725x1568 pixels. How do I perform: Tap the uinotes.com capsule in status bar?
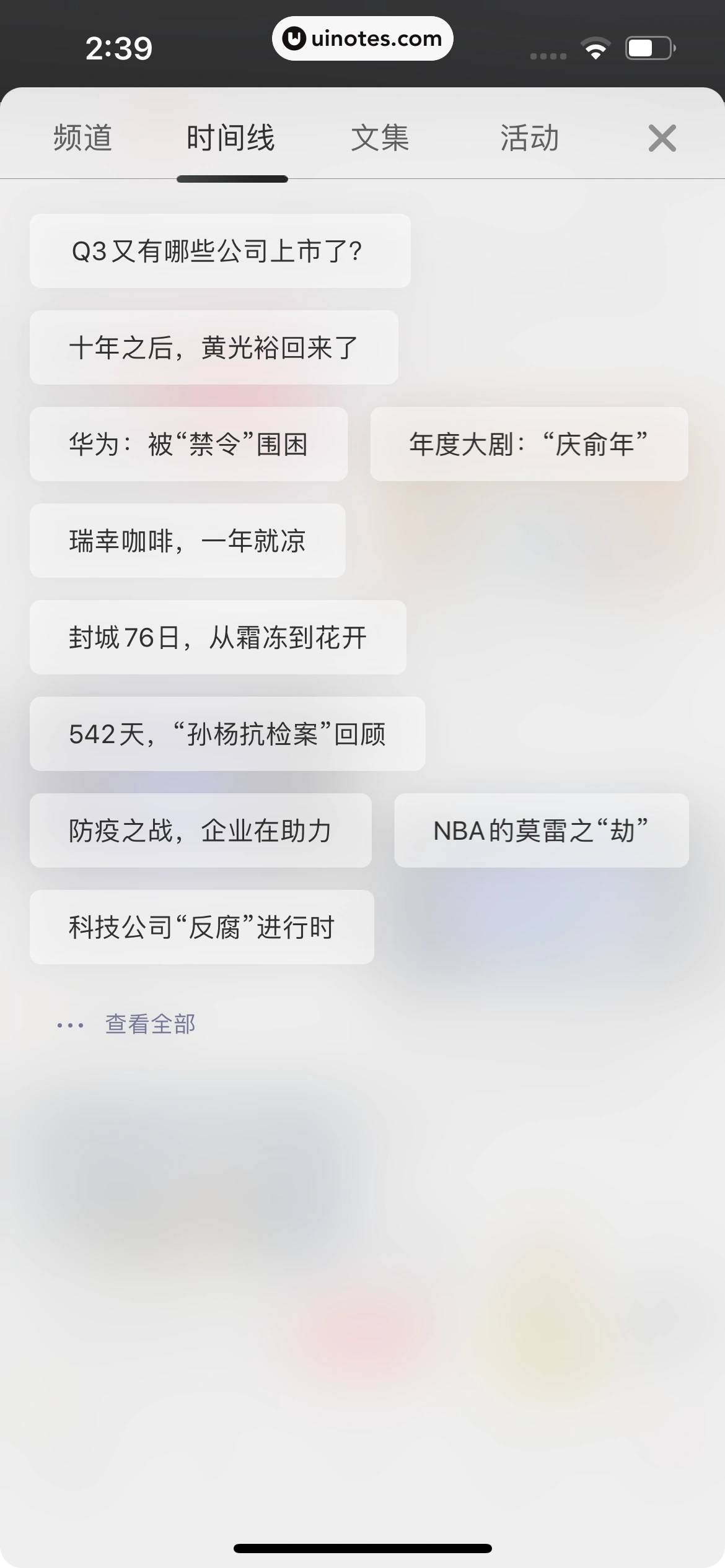tap(362, 38)
